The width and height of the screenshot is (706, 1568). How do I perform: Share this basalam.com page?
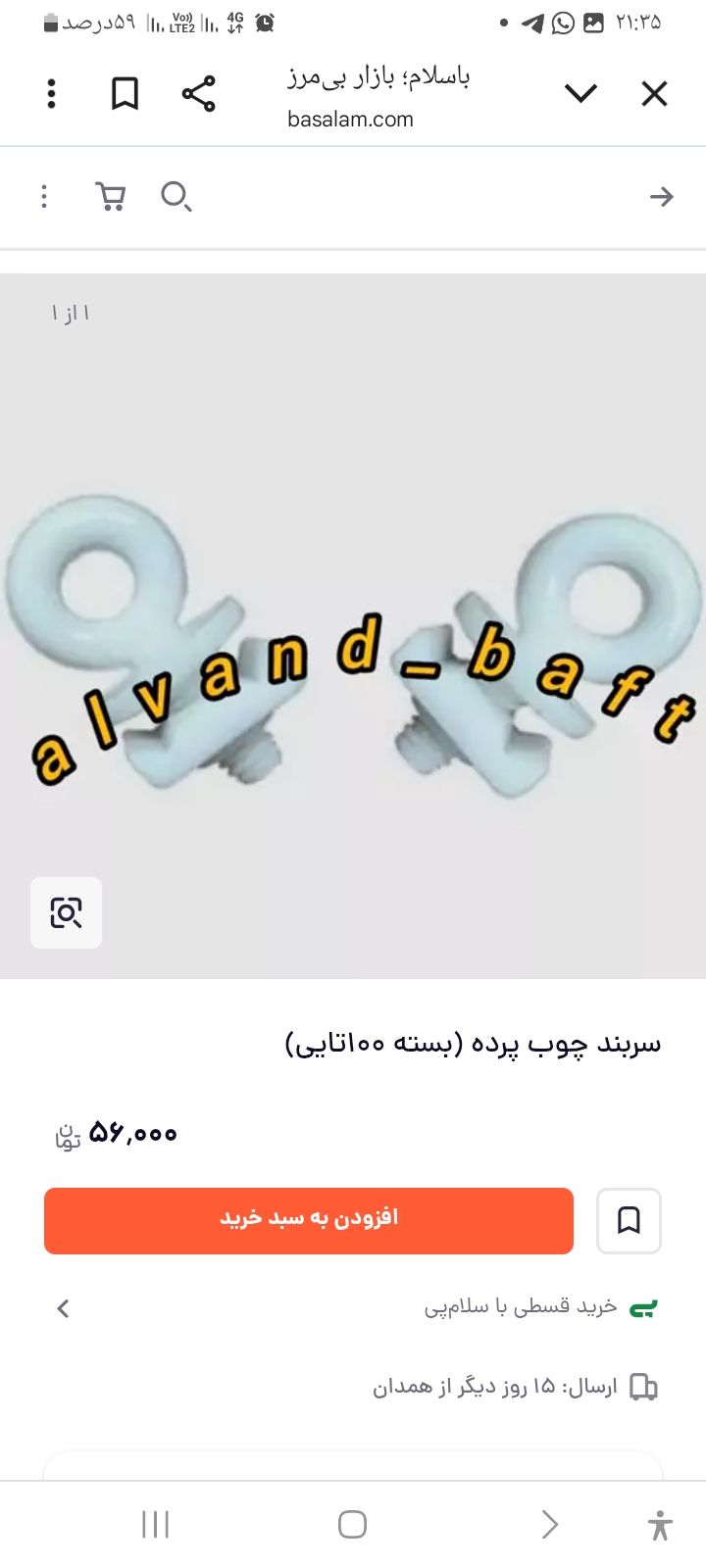click(x=199, y=94)
